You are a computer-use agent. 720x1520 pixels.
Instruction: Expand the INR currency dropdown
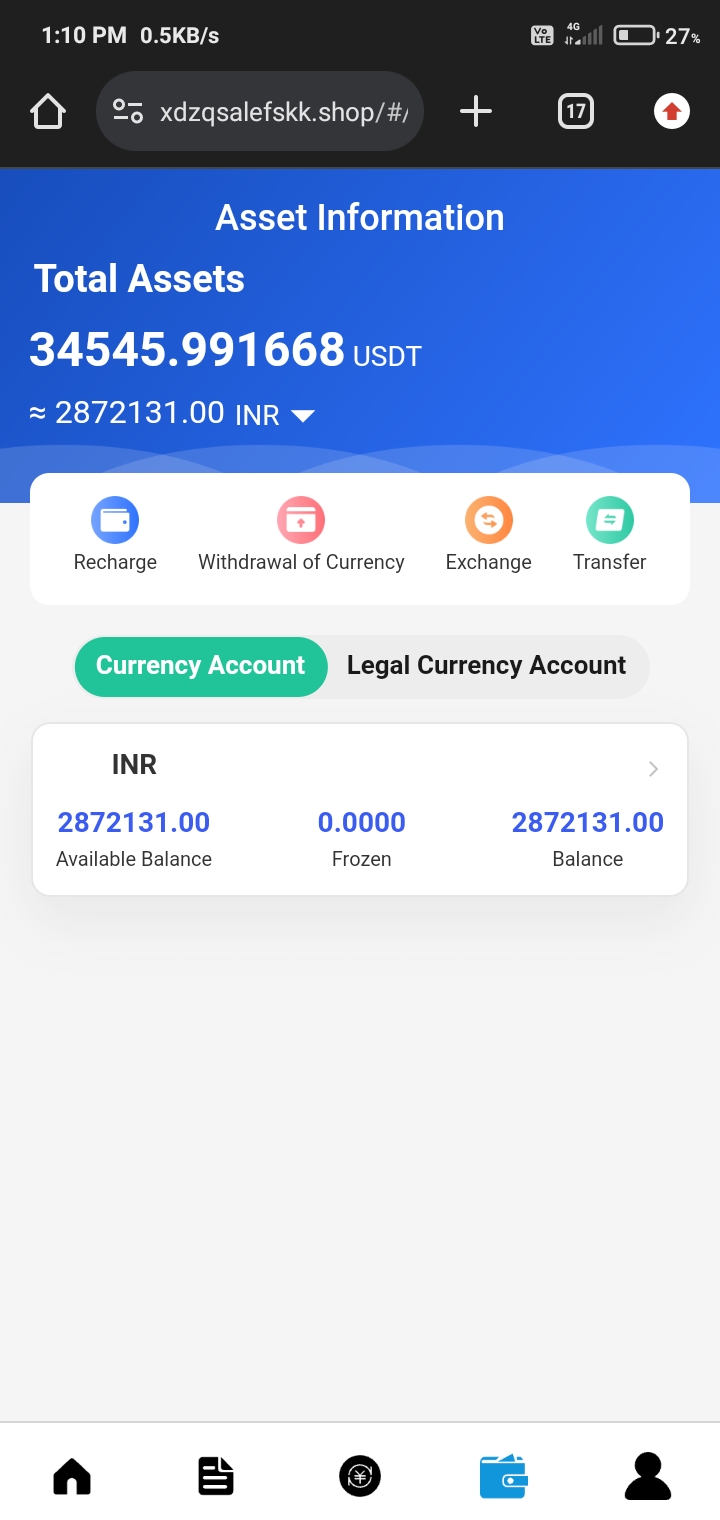coord(302,415)
